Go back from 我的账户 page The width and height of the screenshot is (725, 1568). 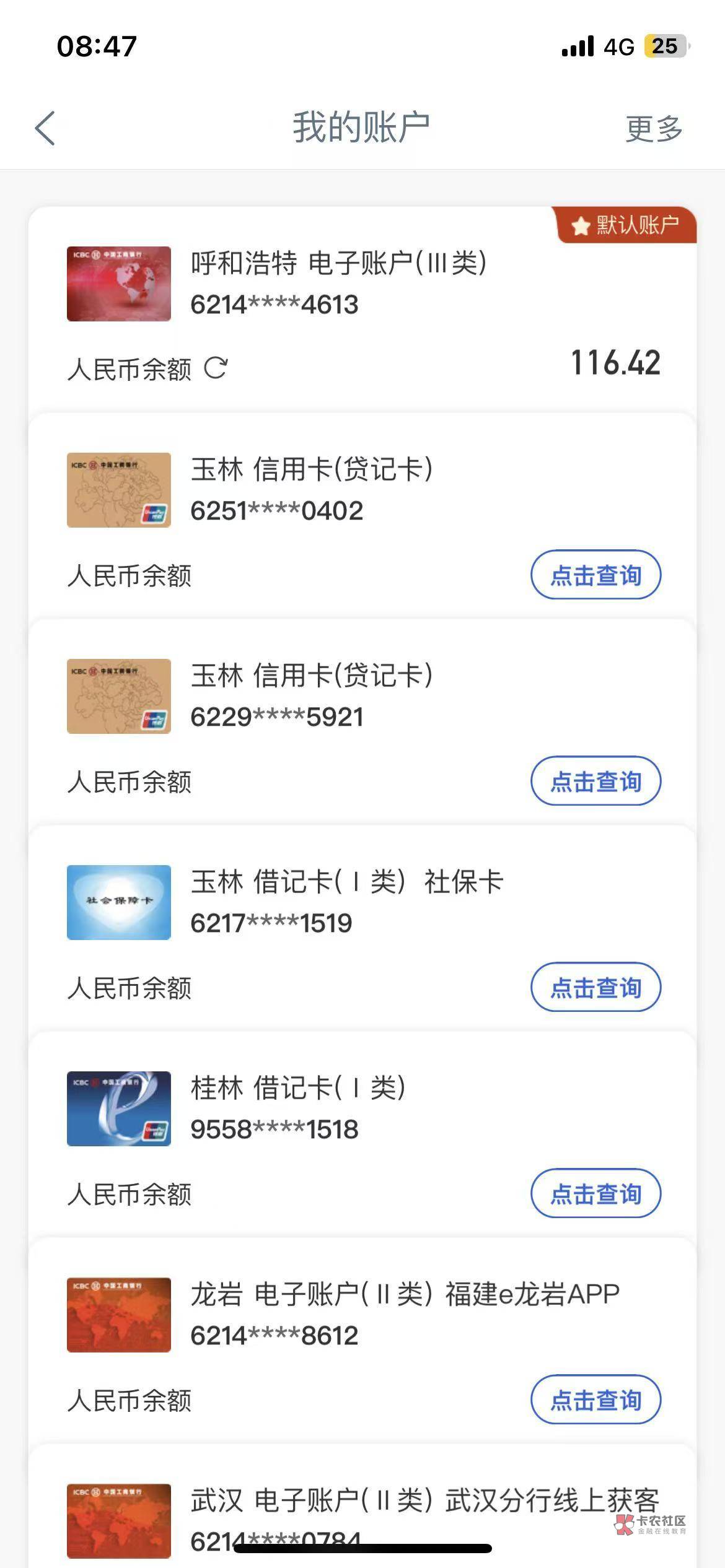[x=45, y=128]
